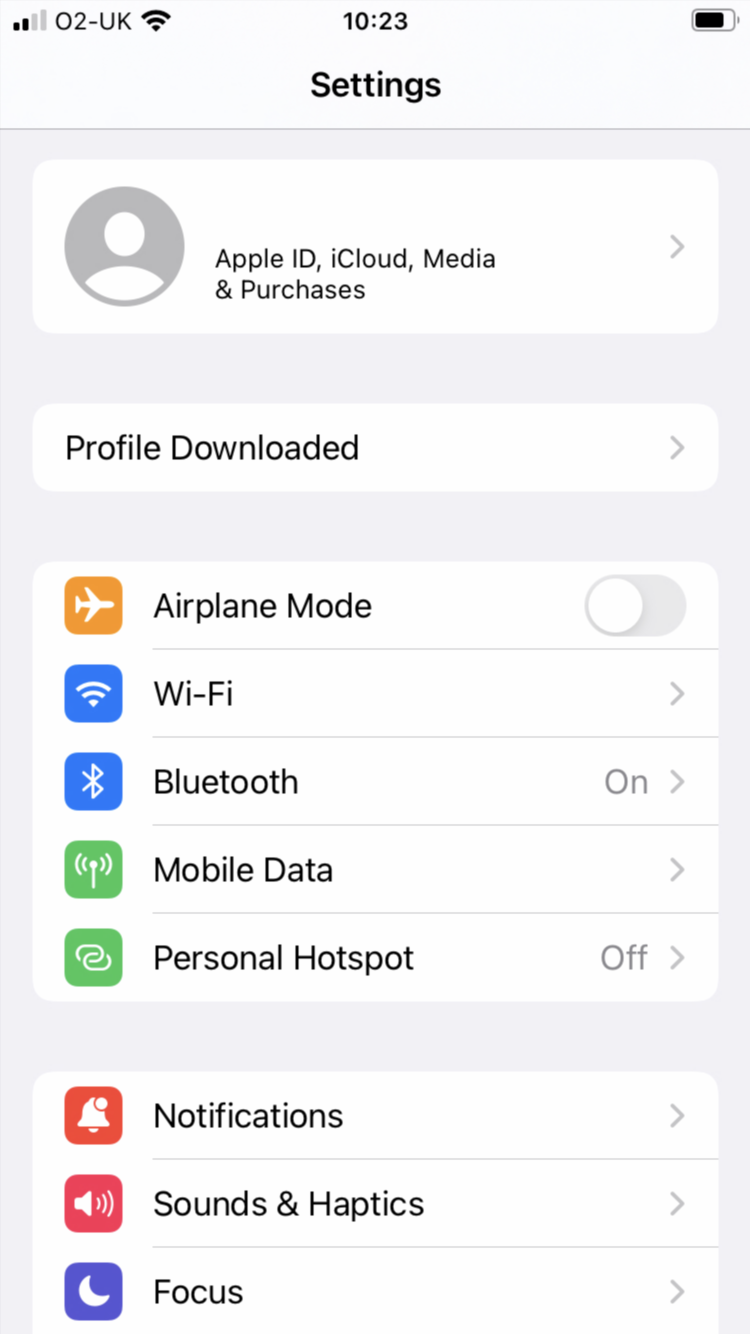Screen dimensions: 750x1334
Task: Open Wi-Fi settings
Action: (375, 693)
